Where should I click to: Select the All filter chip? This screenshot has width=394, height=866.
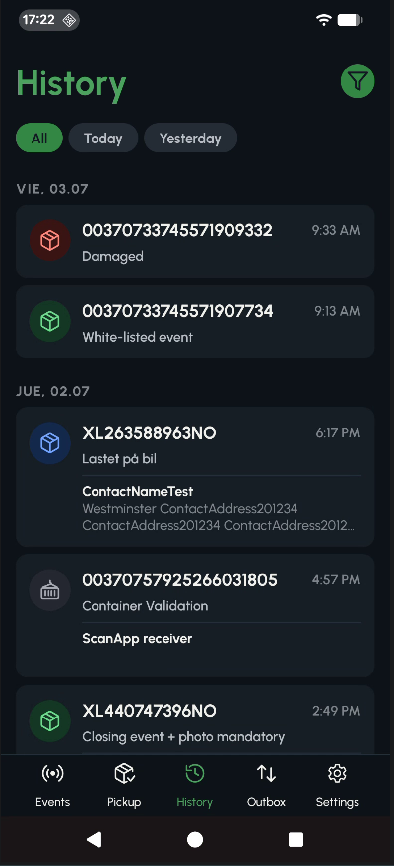39,138
